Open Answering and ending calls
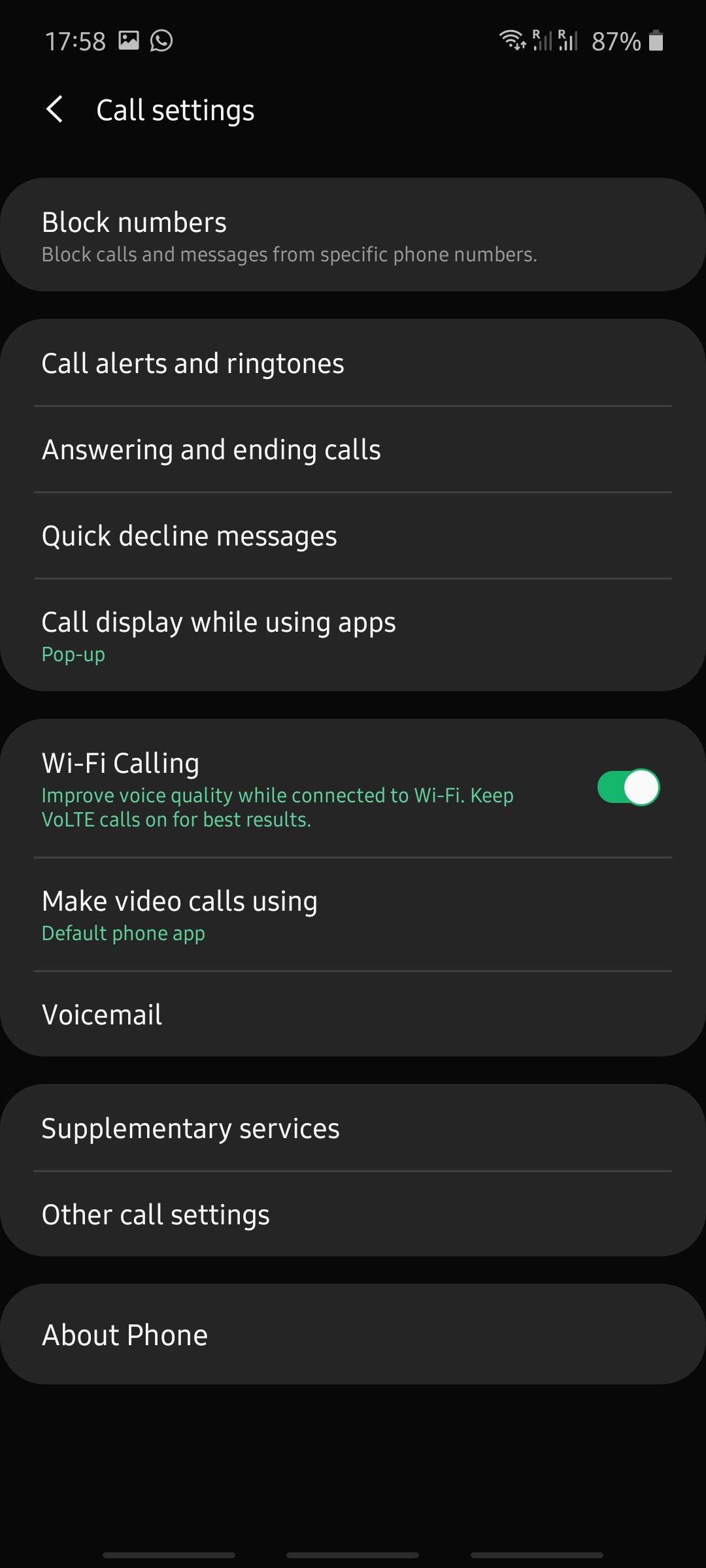706x1568 pixels. pos(353,449)
